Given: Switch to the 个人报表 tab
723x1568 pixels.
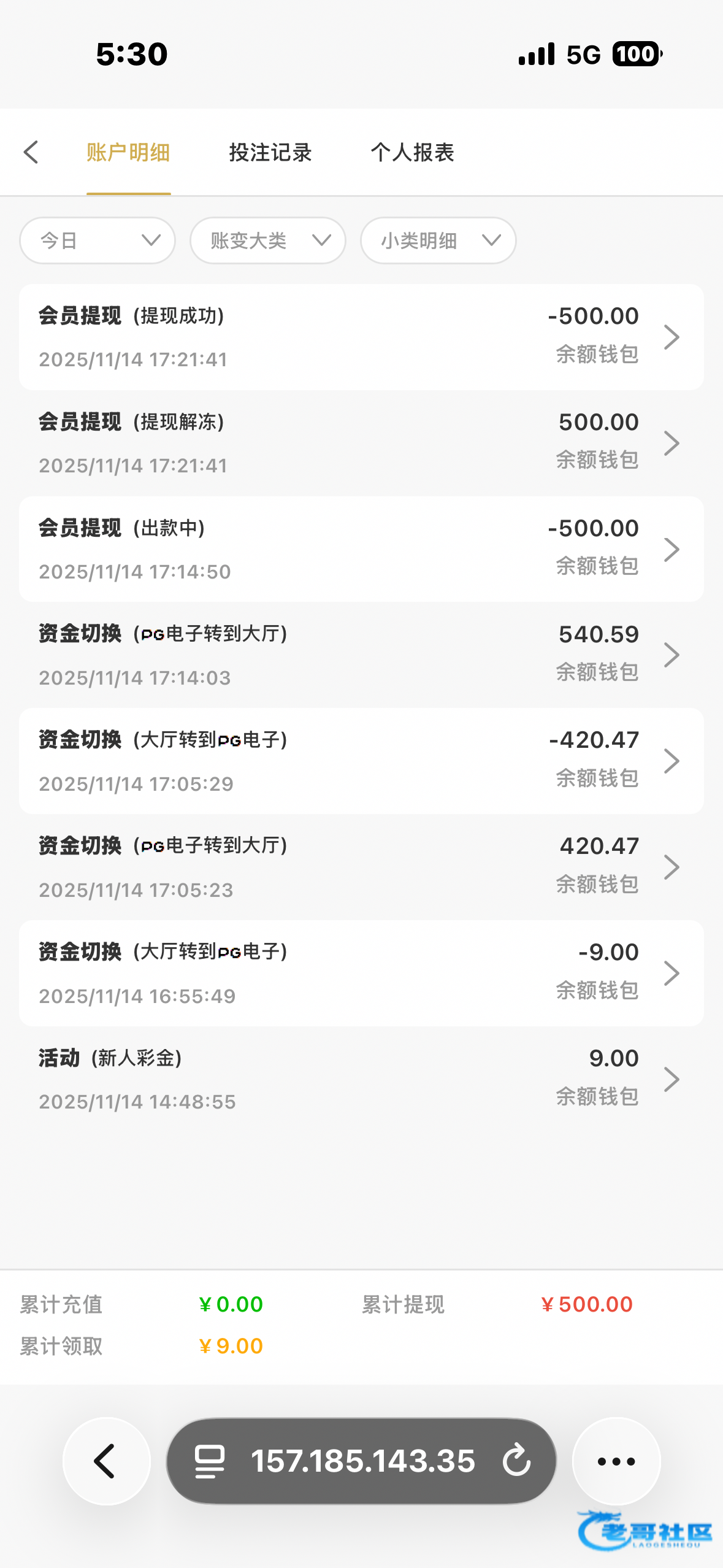Looking at the screenshot, I should click(x=412, y=152).
